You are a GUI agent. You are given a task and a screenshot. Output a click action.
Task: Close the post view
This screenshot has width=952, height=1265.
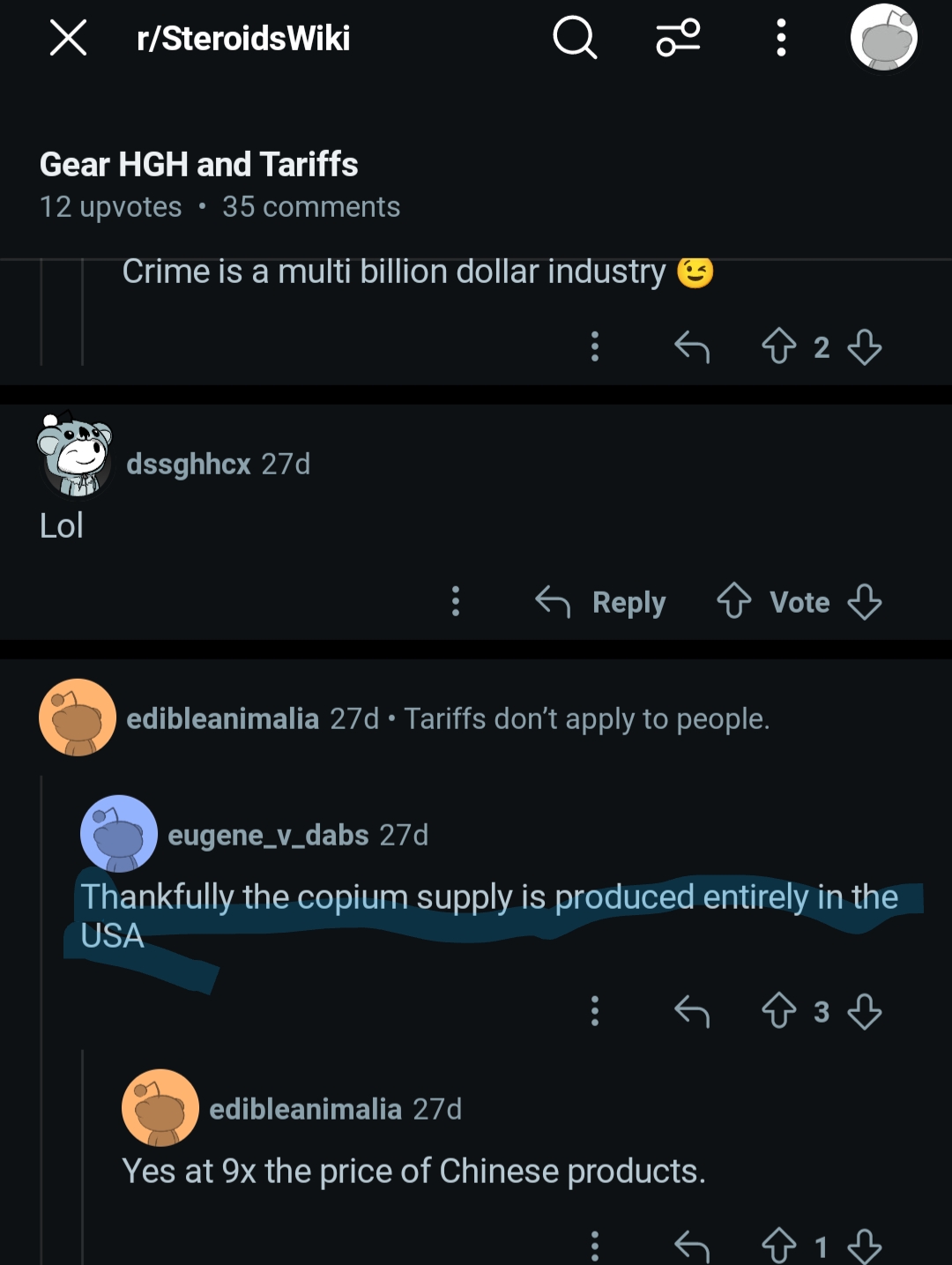[68, 39]
